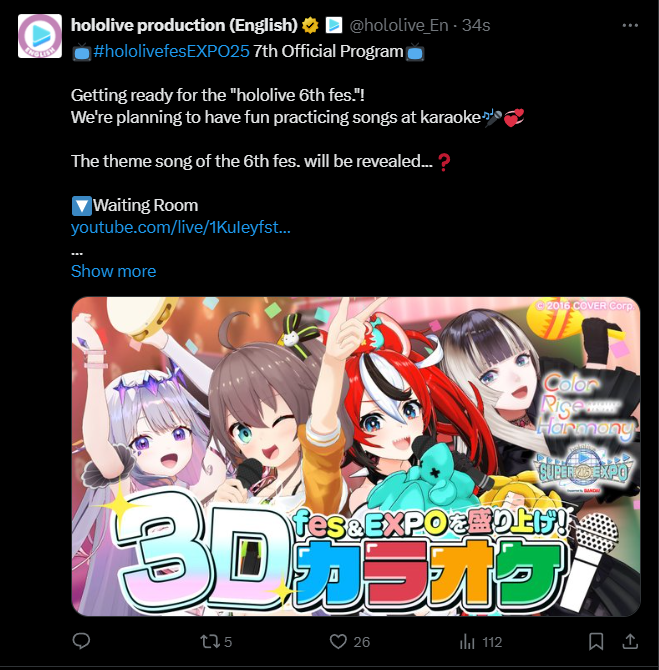Open the @hololive_En handle

tap(399, 24)
